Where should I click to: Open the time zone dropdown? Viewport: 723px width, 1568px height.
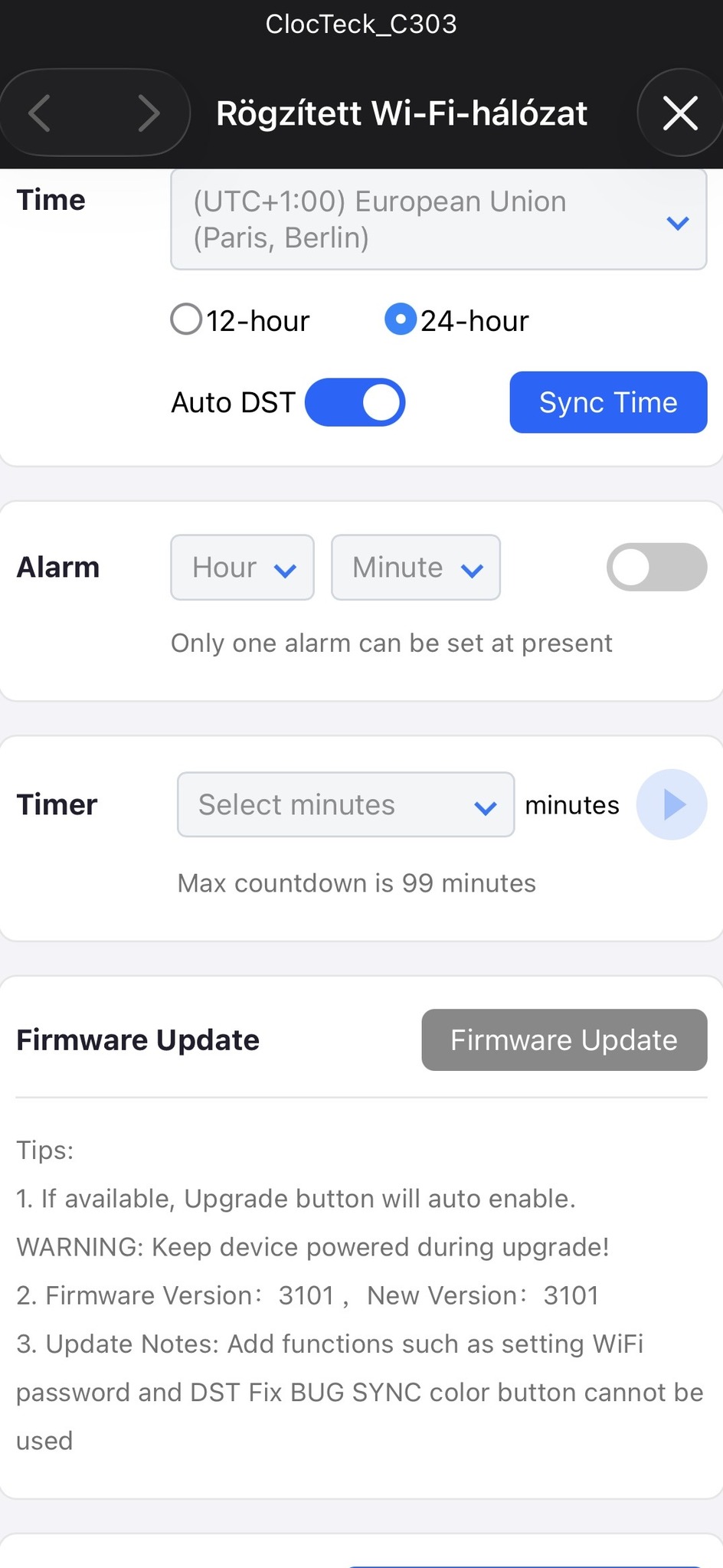[438, 220]
